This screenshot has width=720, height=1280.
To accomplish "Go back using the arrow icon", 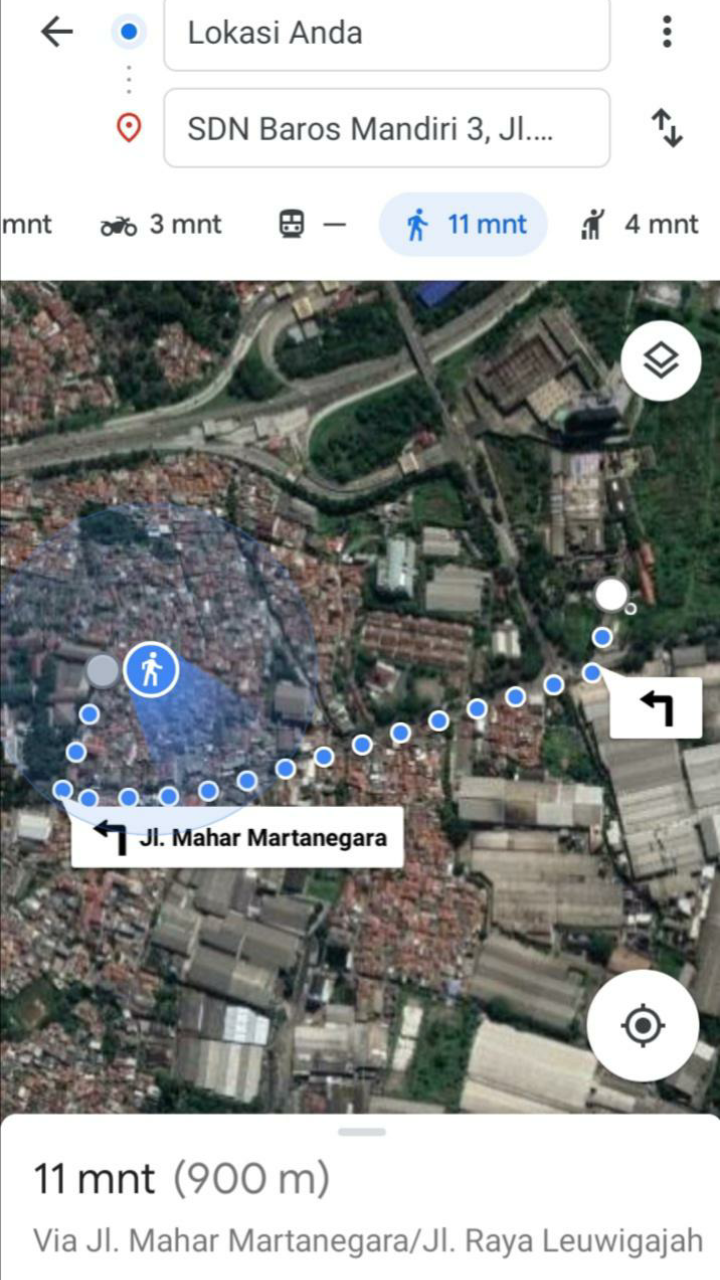I will point(57,33).
